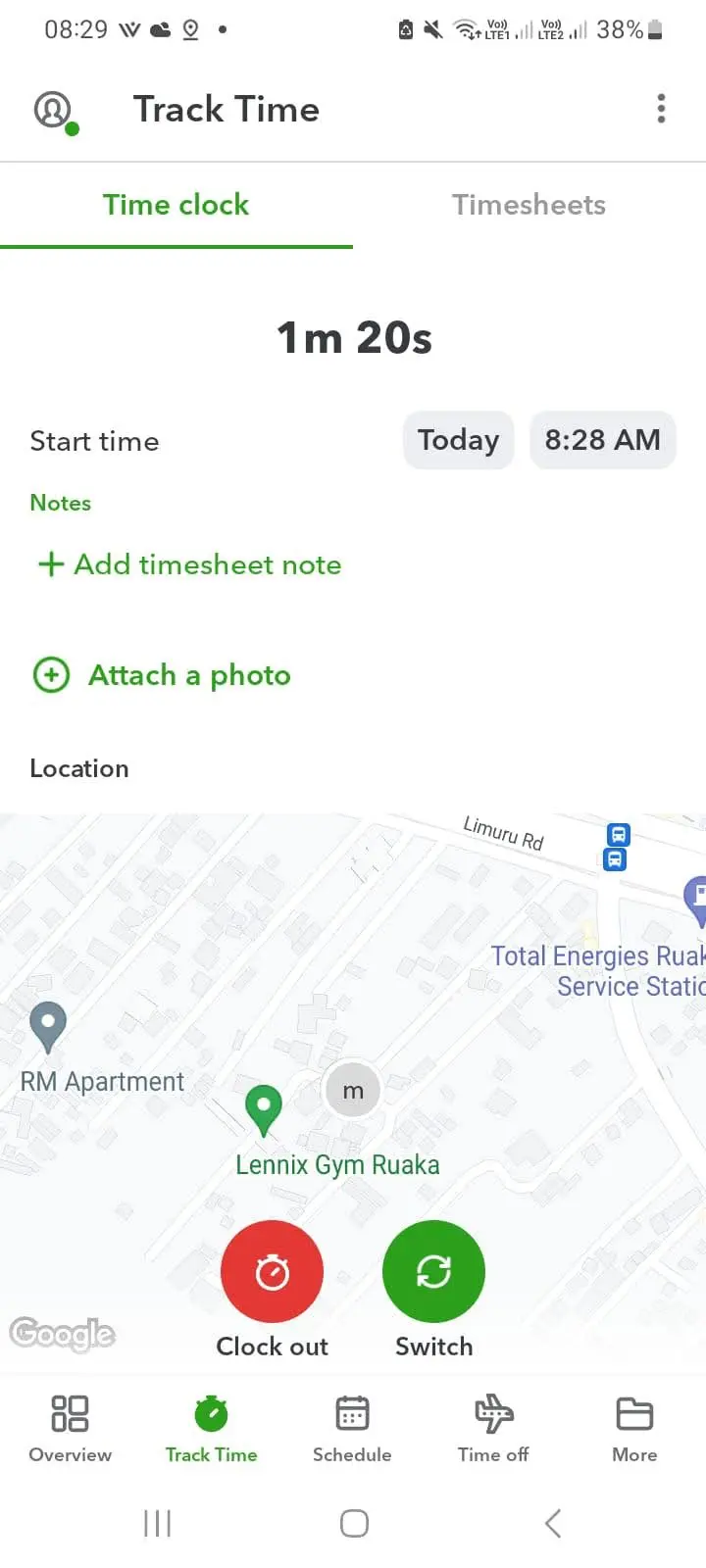Tap the Lennix Gym Ruaka map marker
This screenshot has width=706, height=1568.
(x=263, y=1108)
